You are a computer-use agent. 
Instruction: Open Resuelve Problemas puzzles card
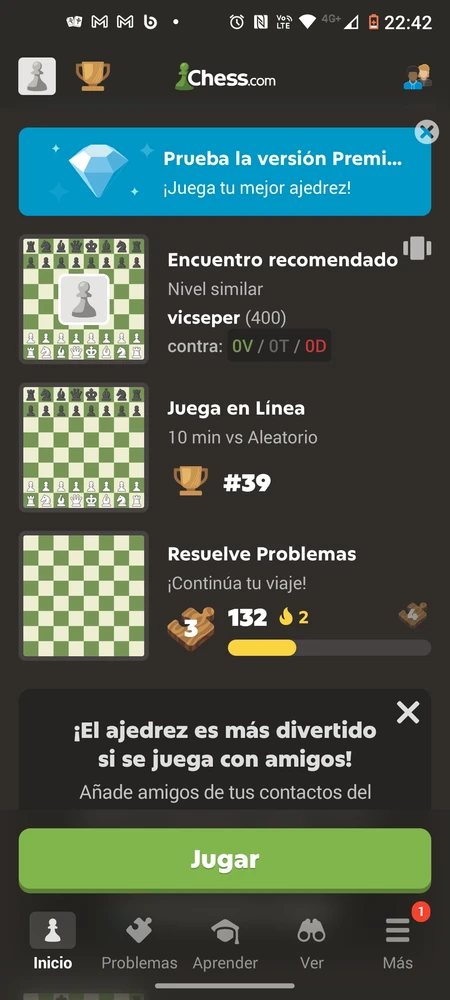click(224, 596)
